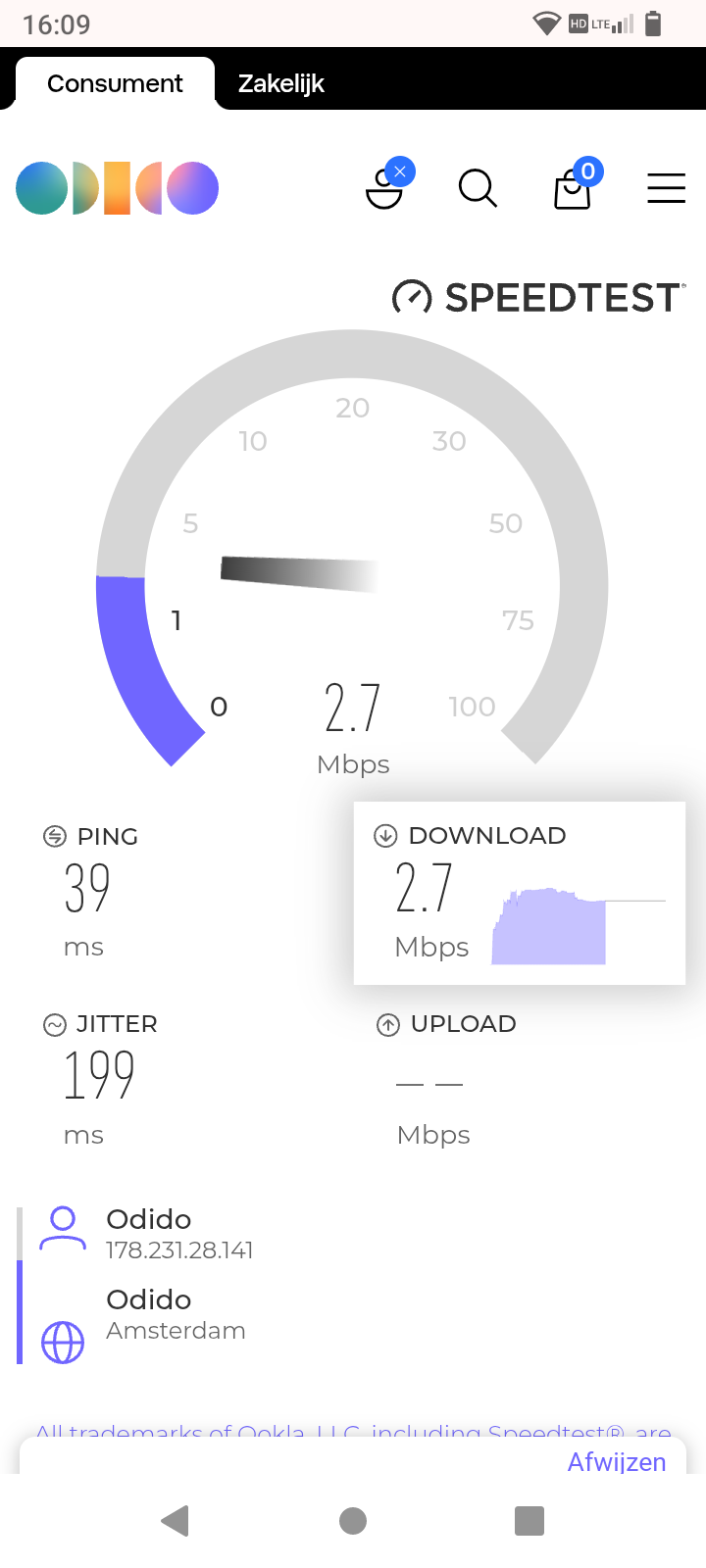Select the Consument tab
The image size is (706, 1568).
[115, 83]
